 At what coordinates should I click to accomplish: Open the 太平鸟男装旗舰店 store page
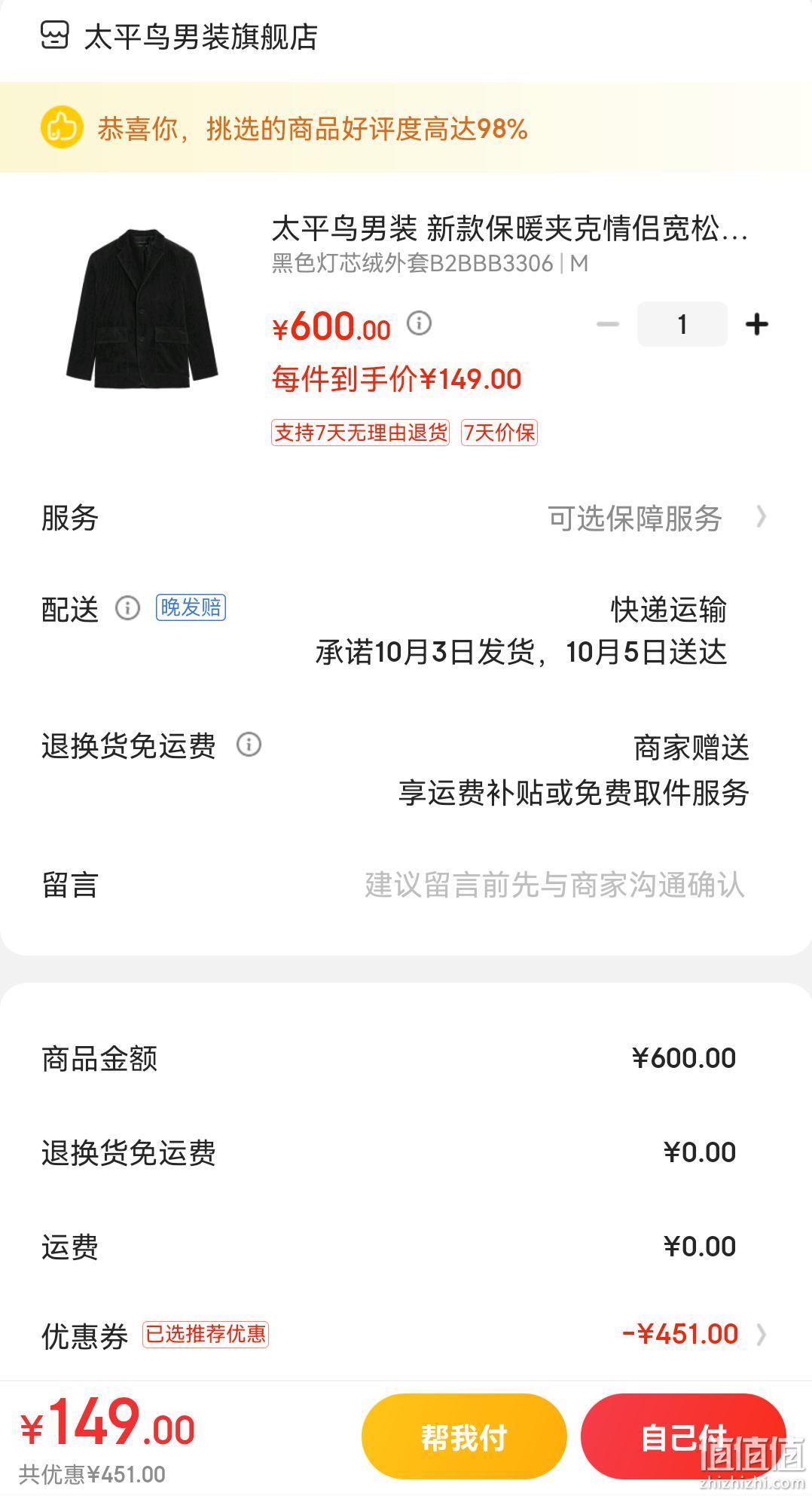click(x=179, y=36)
